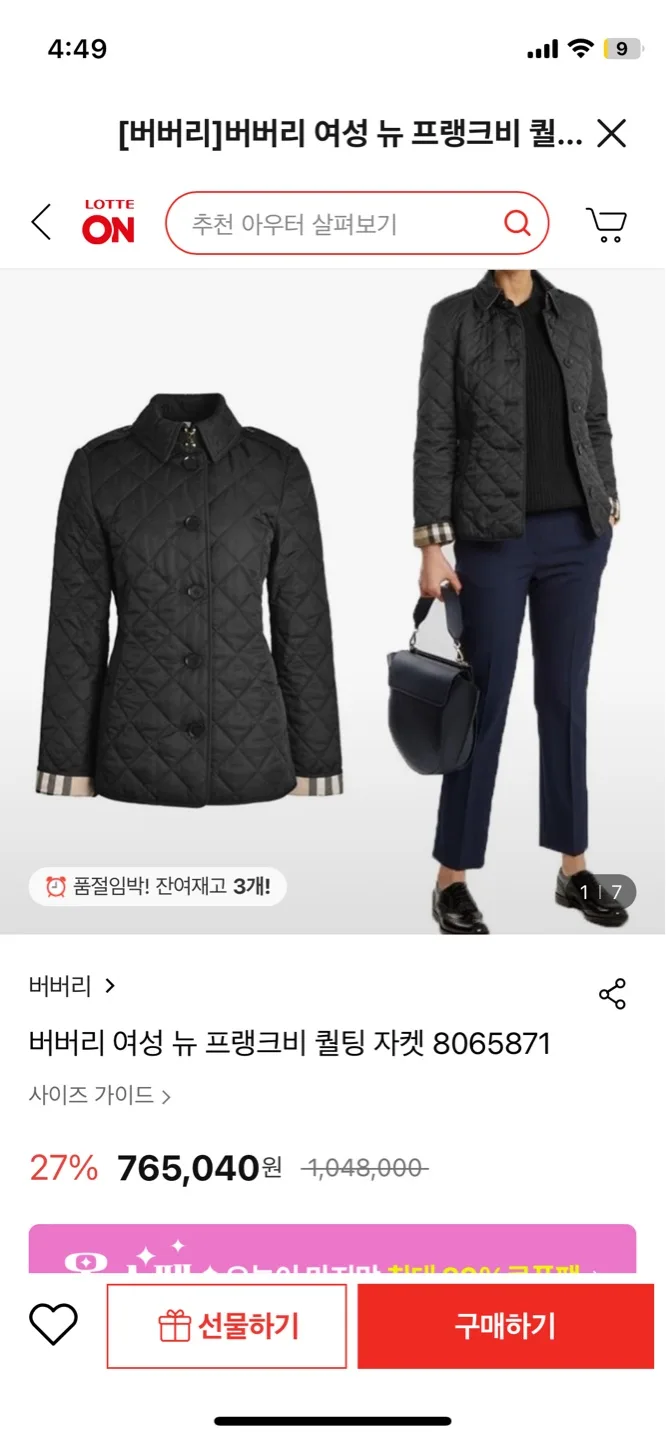
Task: Go back using the left arrow
Action: pos(41,222)
